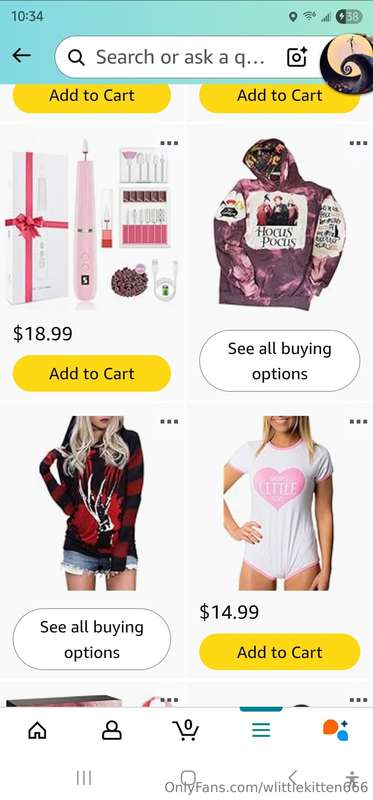Open the AI assistant chat tab

coord(335,730)
